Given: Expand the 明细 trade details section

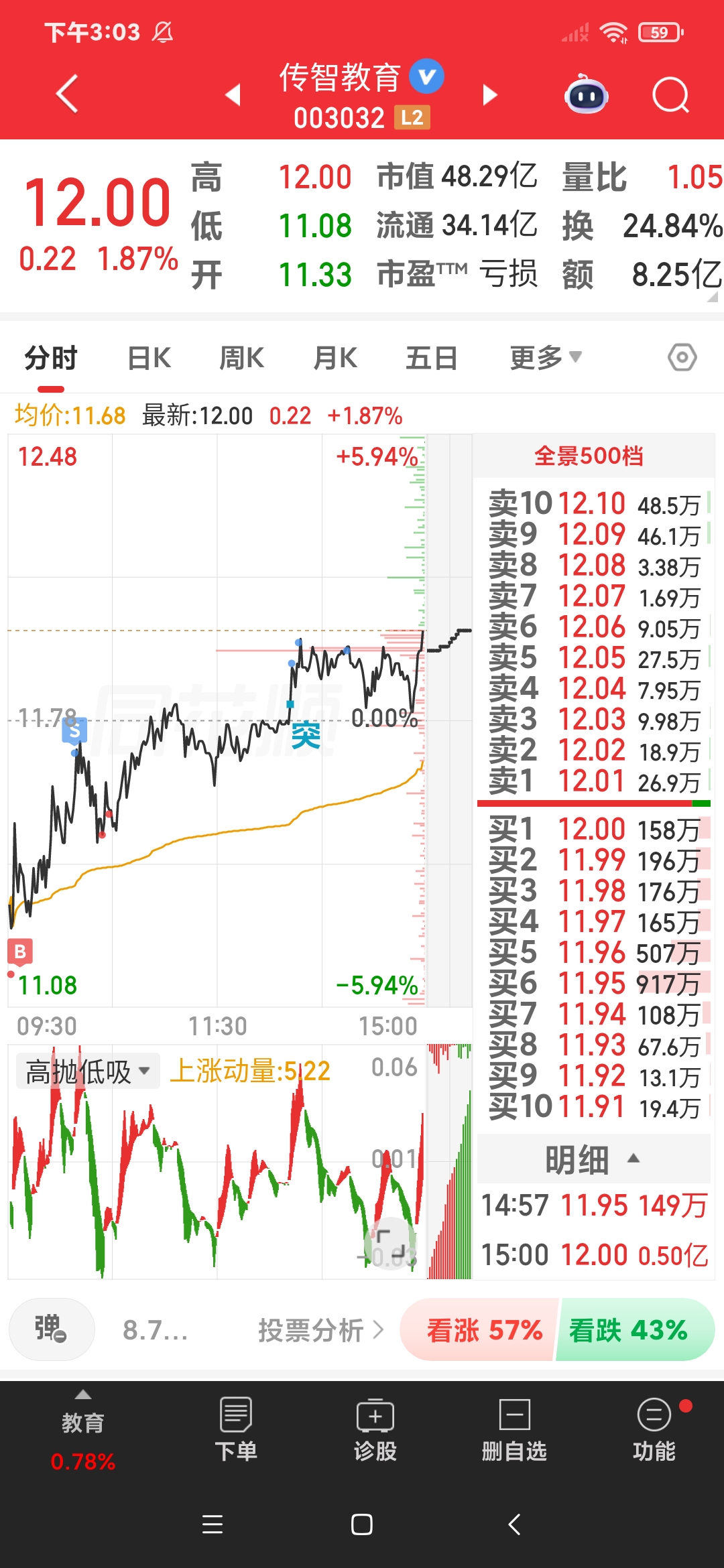Looking at the screenshot, I should coord(593,1159).
